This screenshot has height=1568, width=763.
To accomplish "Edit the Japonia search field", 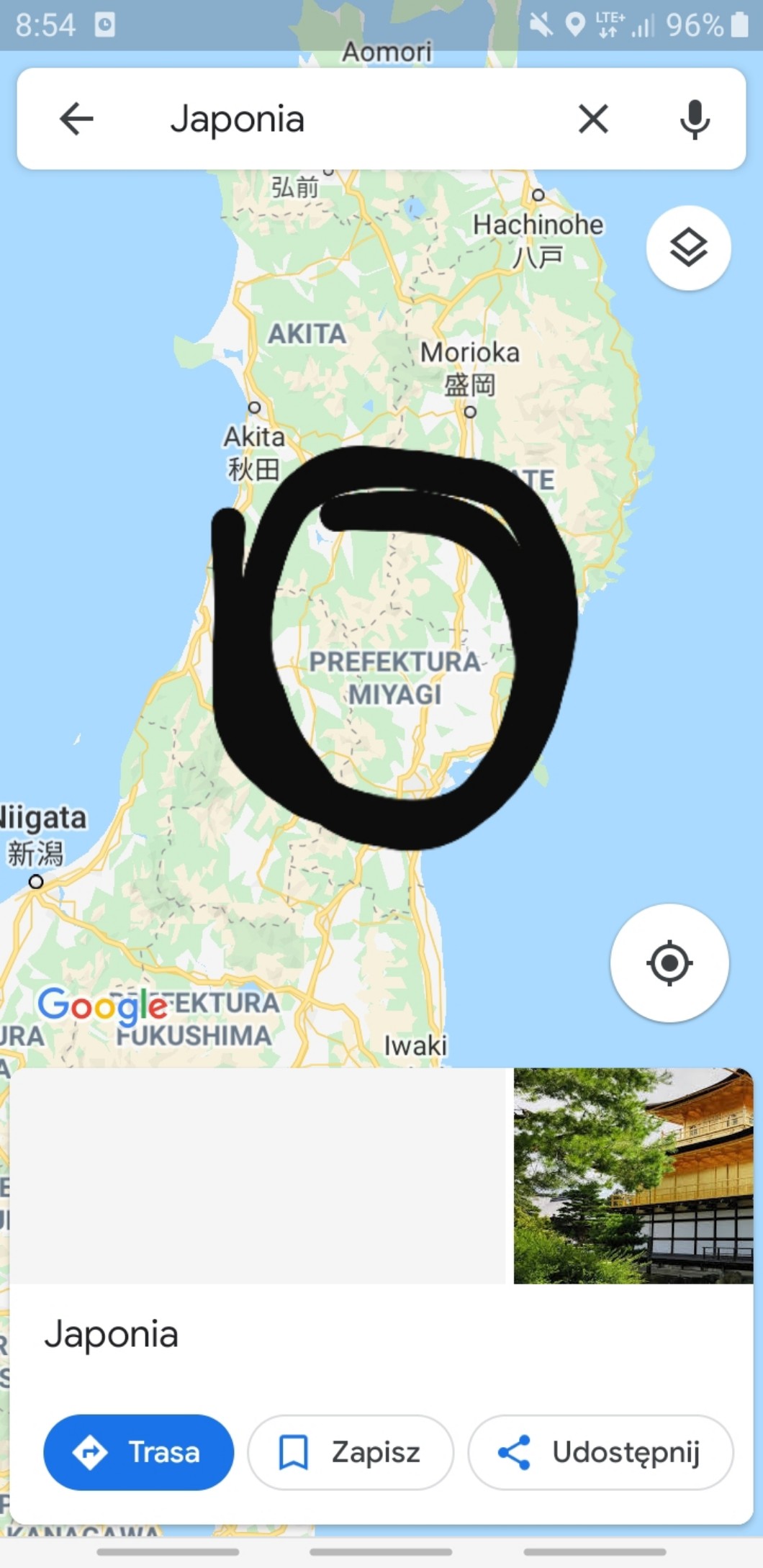I will 346,119.
